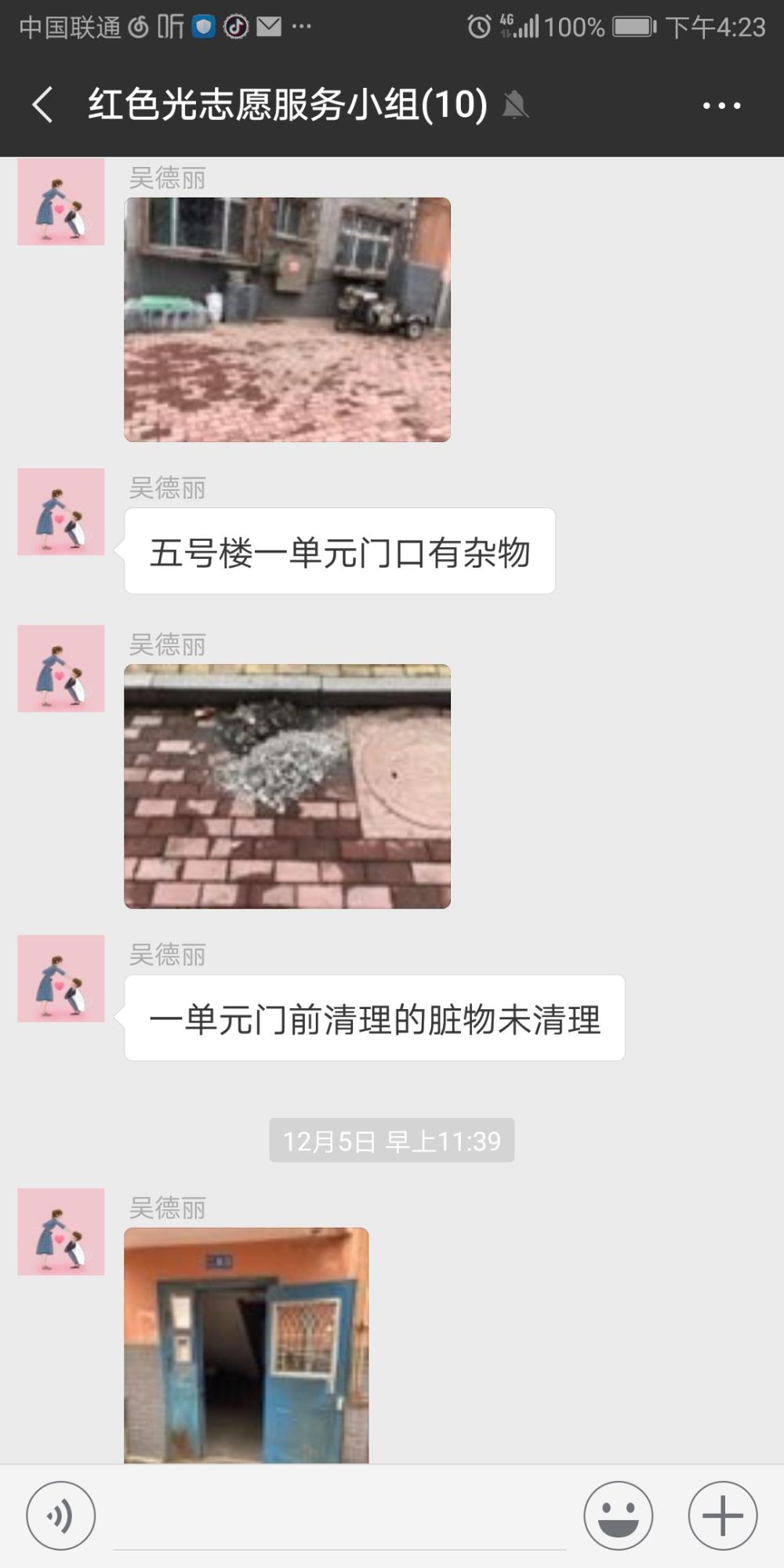The height and width of the screenshot is (1568, 784).
Task: Switch to voice message input
Action: (x=61, y=1515)
